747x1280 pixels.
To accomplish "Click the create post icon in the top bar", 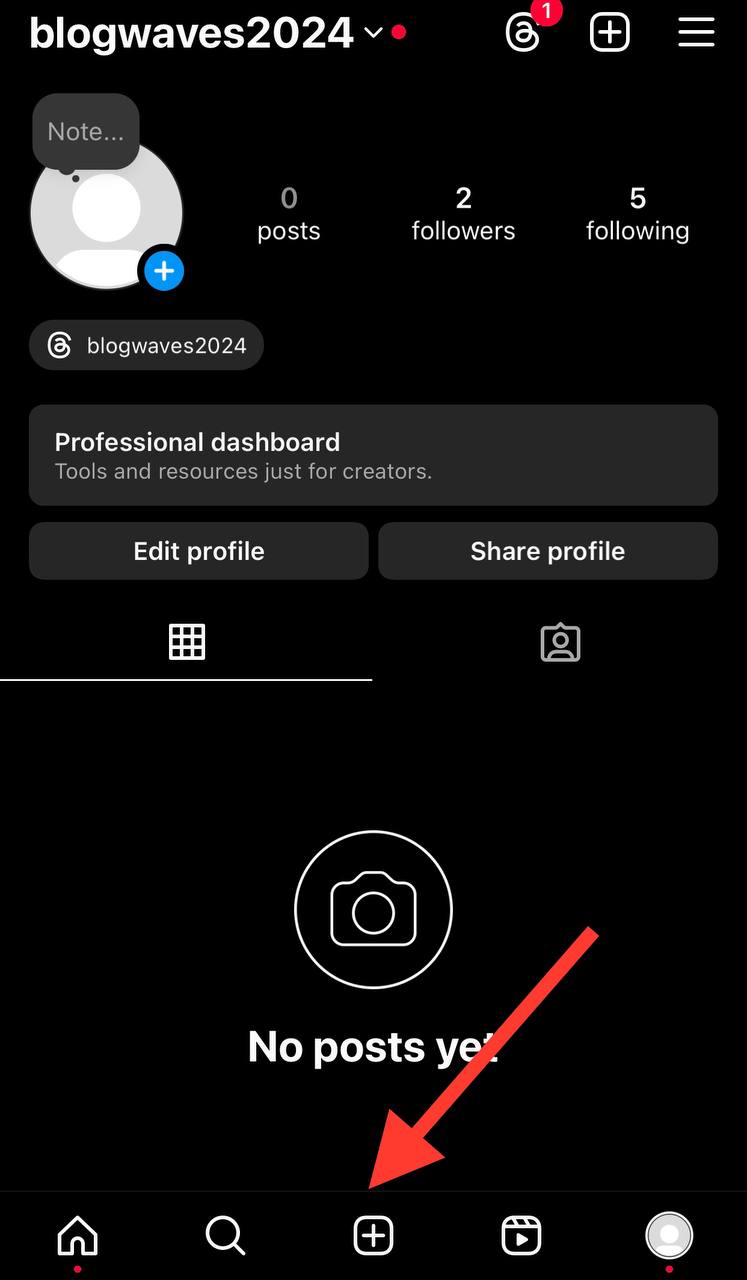I will pyautogui.click(x=609, y=32).
